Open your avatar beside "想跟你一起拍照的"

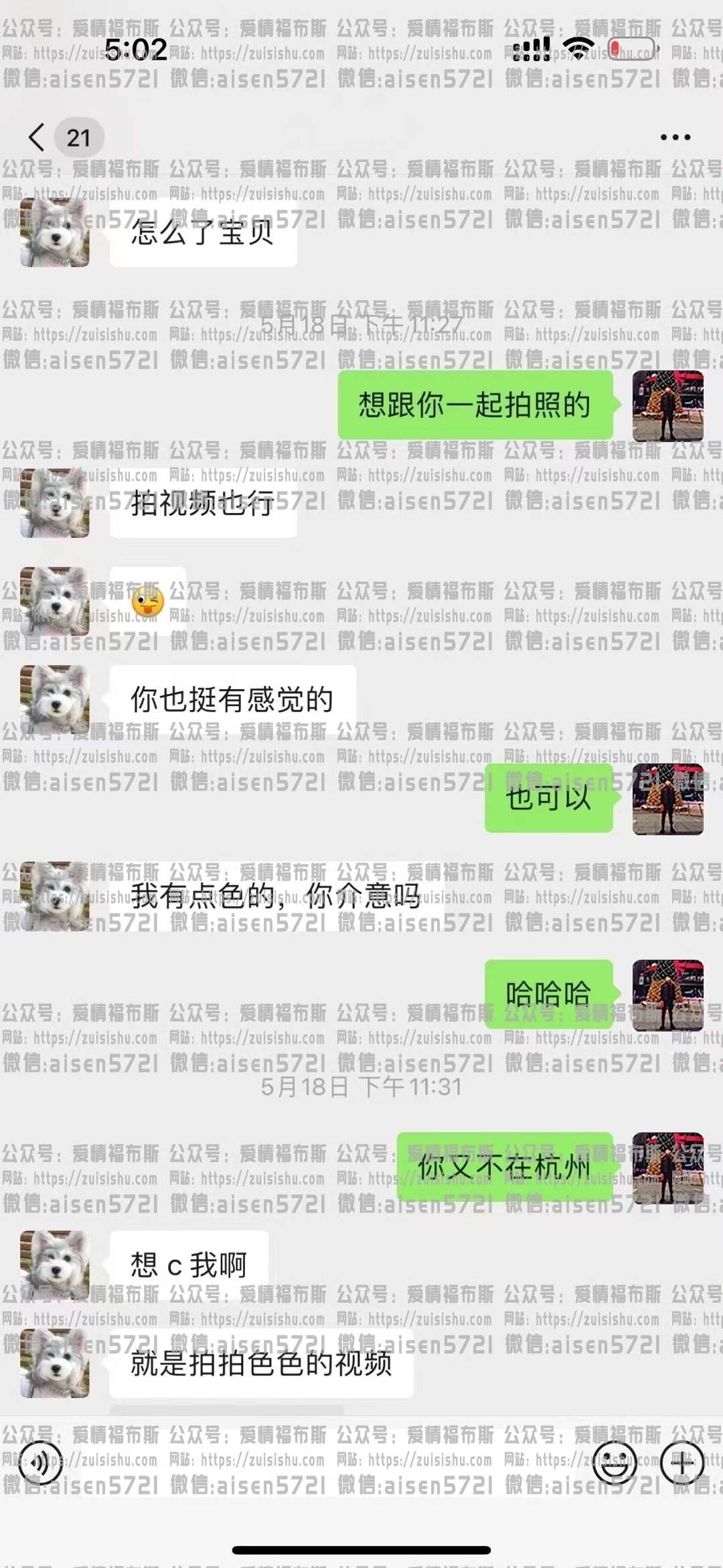coord(667,405)
